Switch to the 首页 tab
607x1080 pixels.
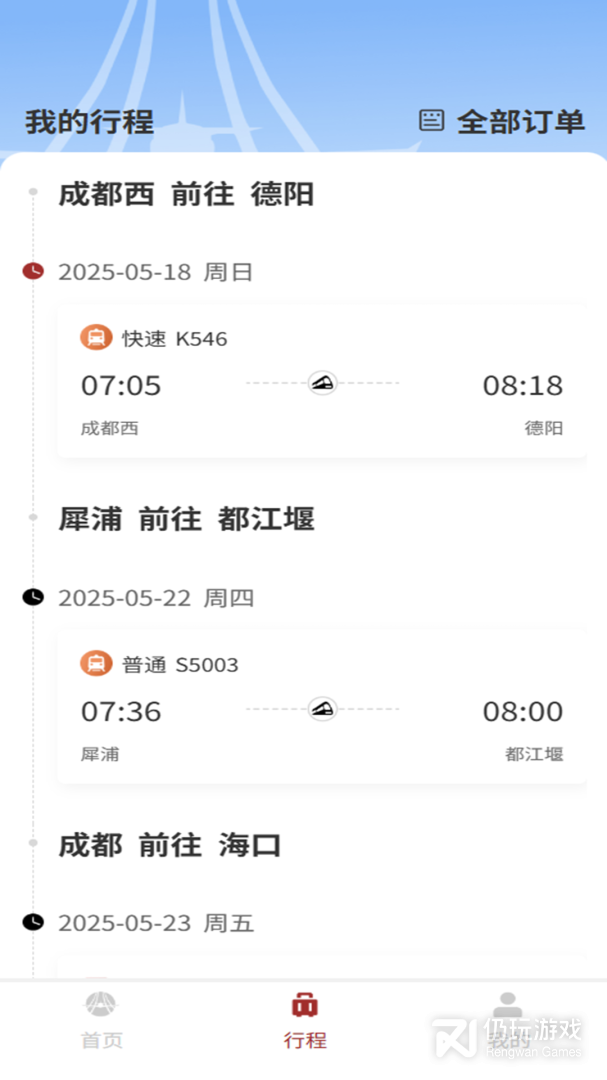[101, 1020]
